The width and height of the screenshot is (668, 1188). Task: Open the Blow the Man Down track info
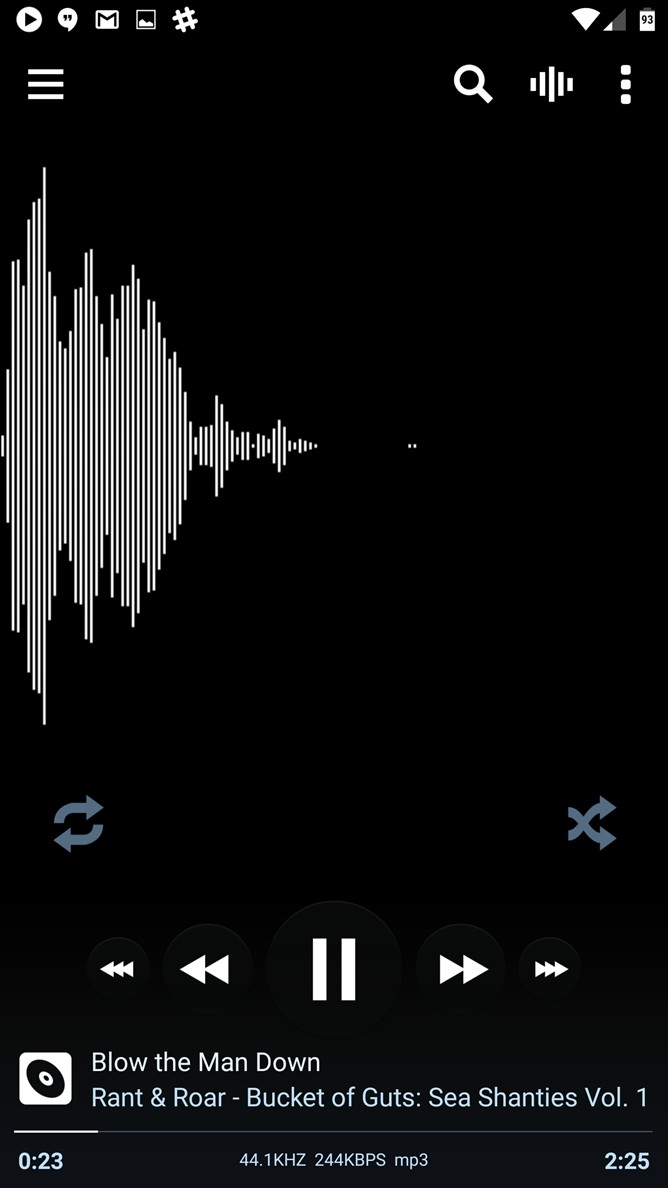click(x=206, y=1062)
